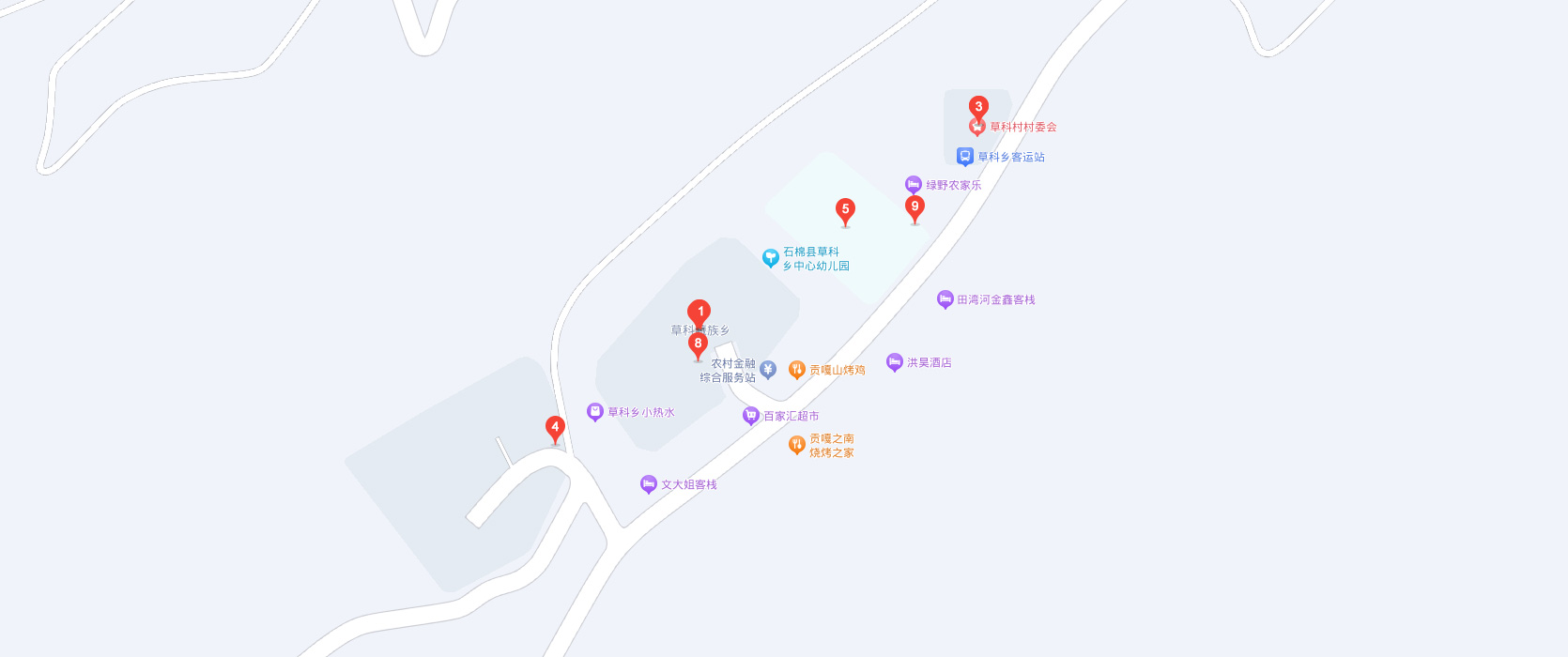Select the 农村金融综合服务站 finance POI
The width and height of the screenshot is (1568, 657).
[x=768, y=370]
